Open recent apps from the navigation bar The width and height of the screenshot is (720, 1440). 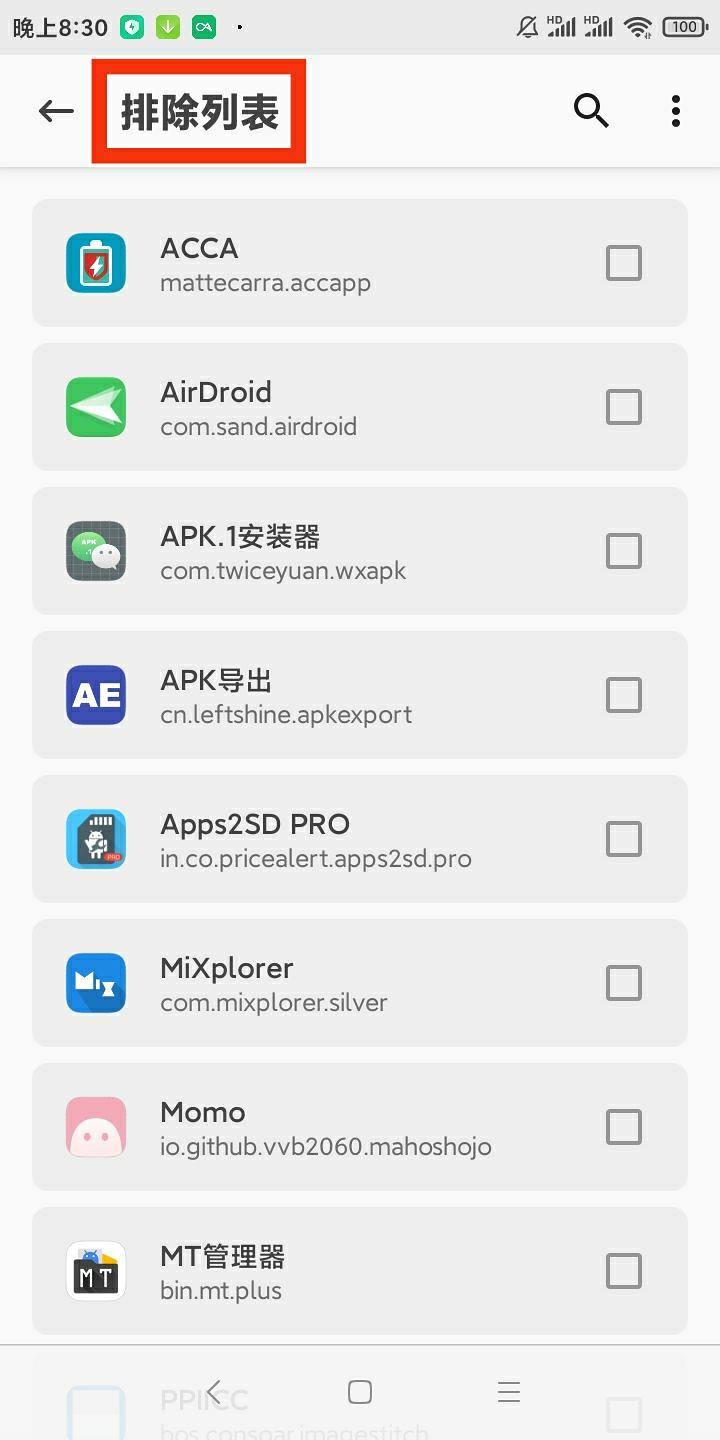509,1392
